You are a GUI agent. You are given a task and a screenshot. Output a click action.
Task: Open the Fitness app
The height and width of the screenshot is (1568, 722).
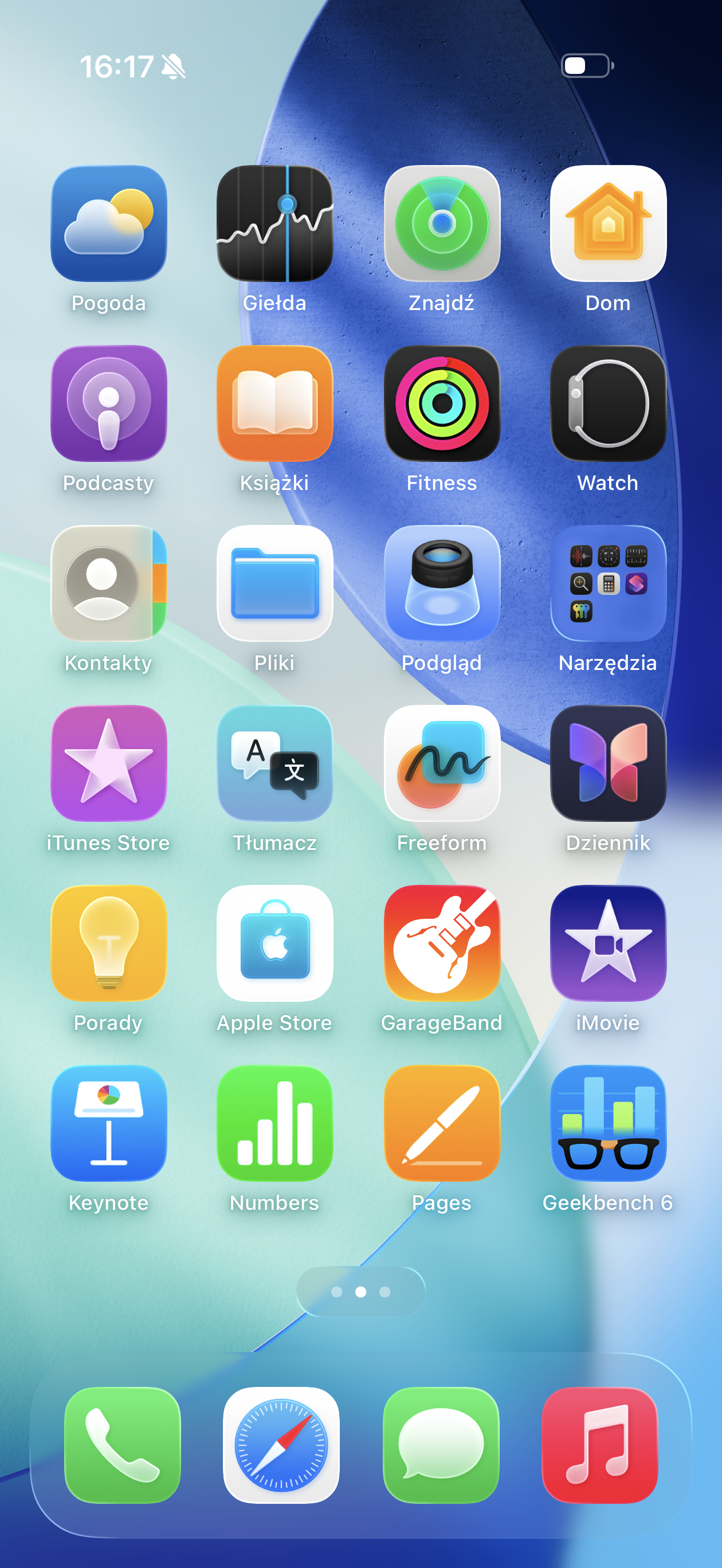point(441,403)
